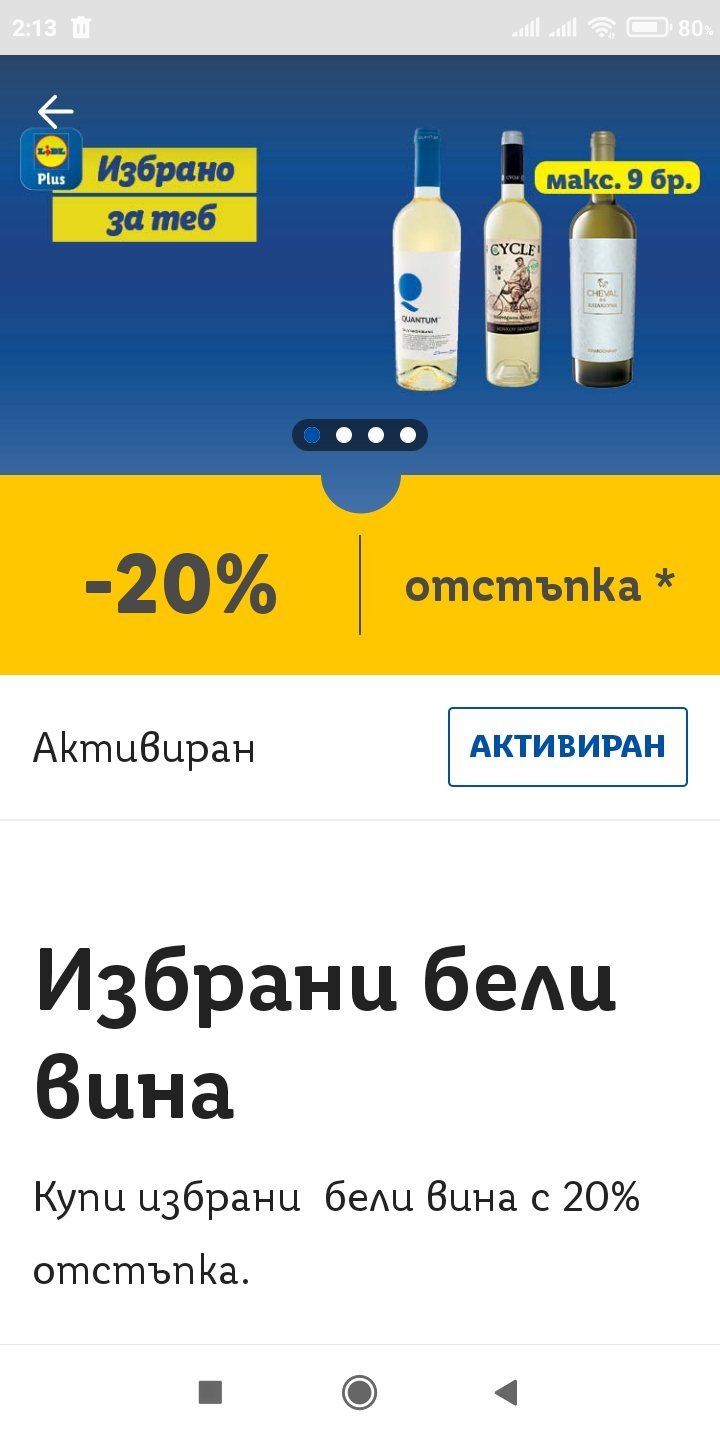
Task: Open recent apps from navigation bar
Action: tap(210, 1392)
